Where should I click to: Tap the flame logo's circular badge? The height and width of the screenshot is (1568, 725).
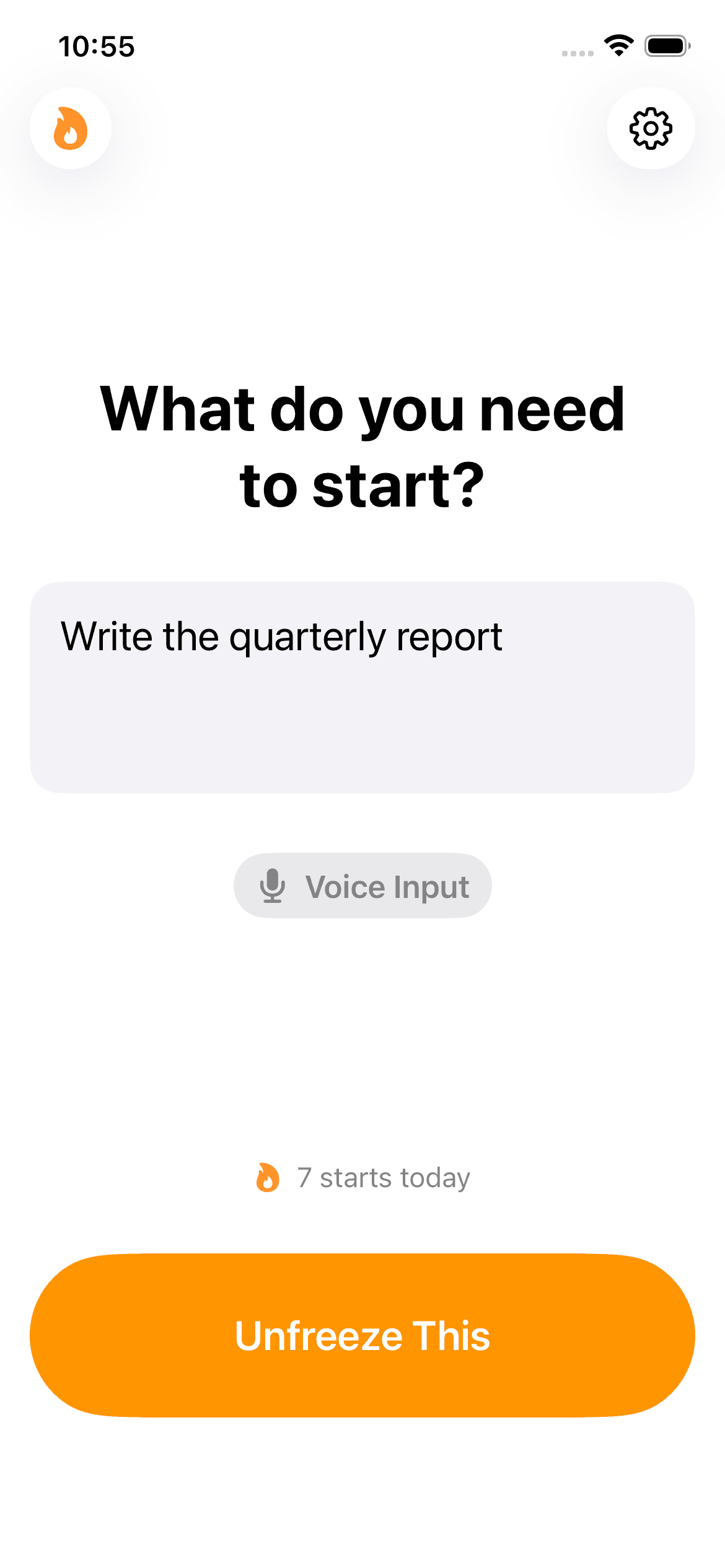coord(70,128)
